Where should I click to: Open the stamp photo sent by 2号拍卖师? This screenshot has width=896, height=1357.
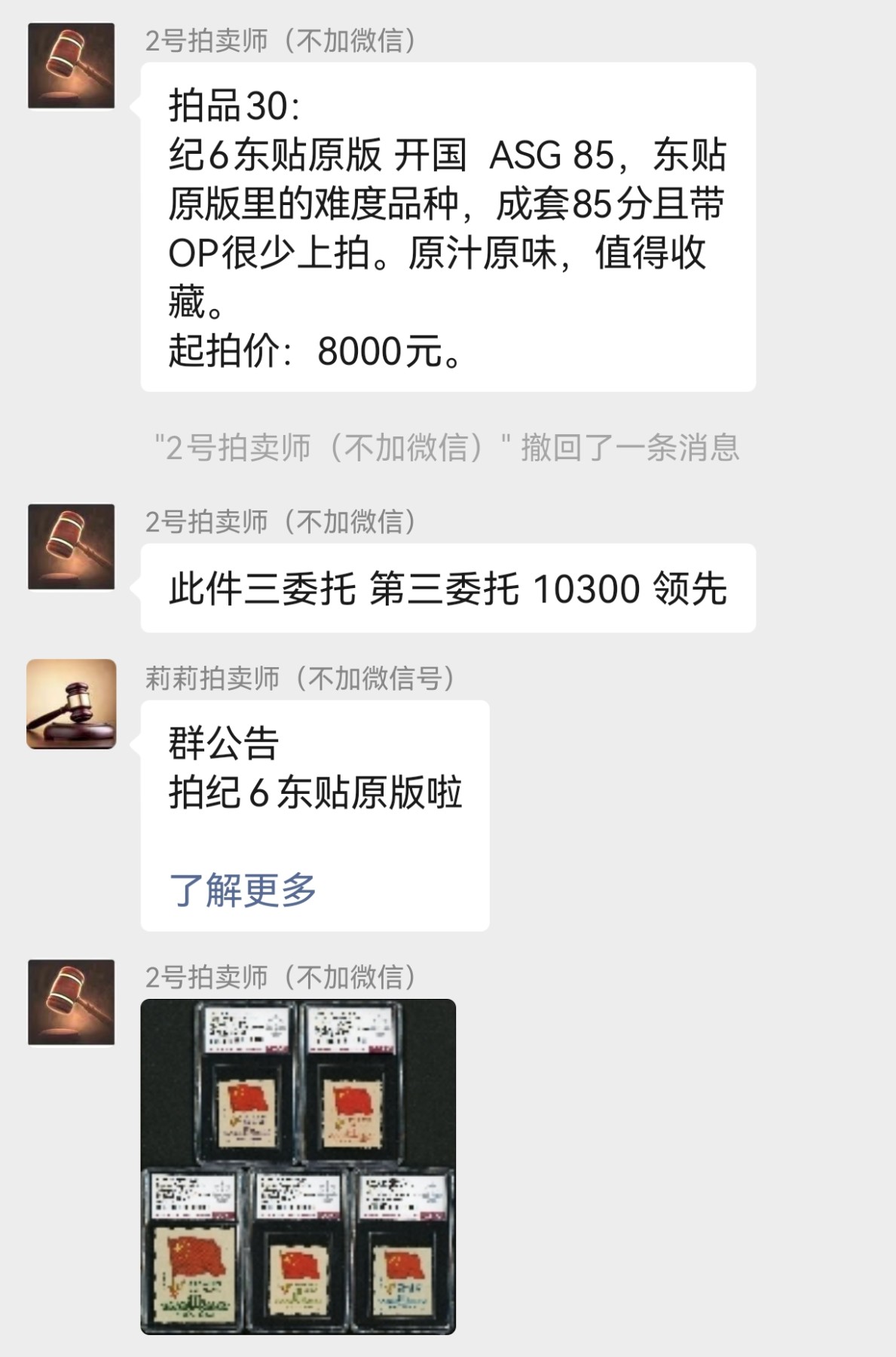(x=298, y=1166)
